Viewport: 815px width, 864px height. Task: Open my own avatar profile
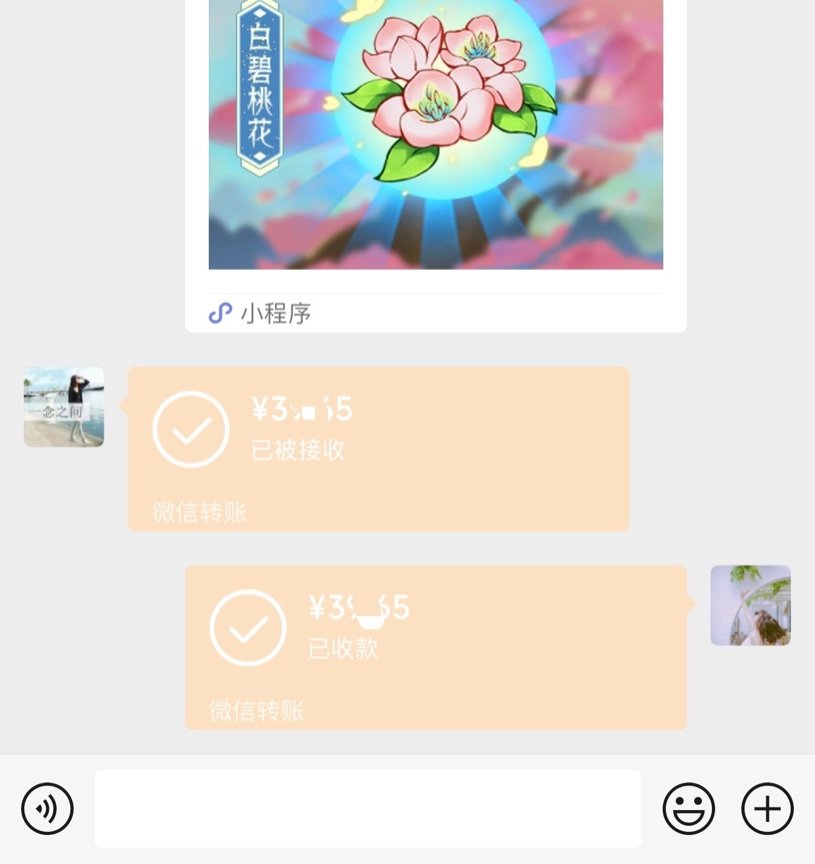point(750,605)
